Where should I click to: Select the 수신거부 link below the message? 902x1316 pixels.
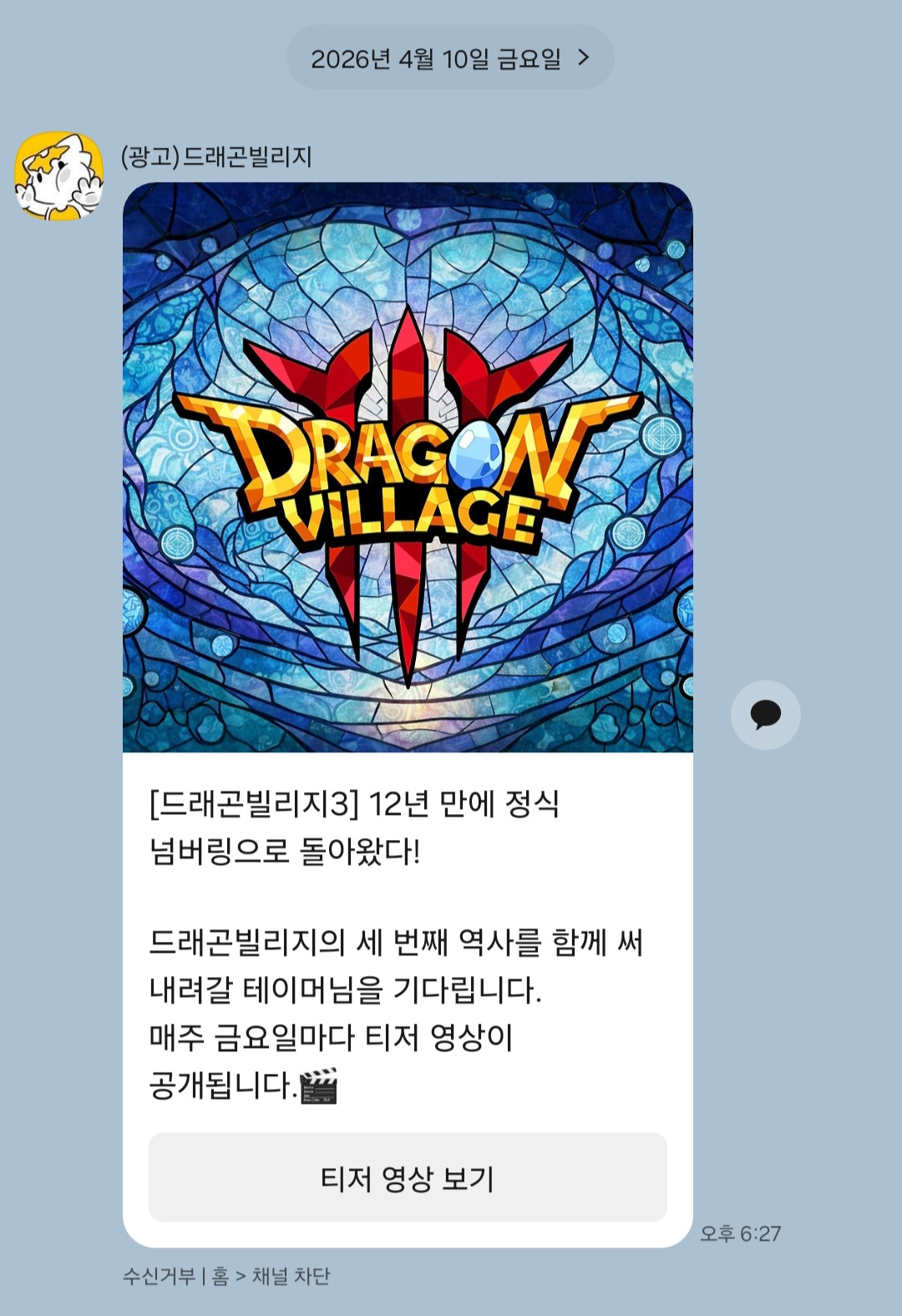tap(159, 1276)
